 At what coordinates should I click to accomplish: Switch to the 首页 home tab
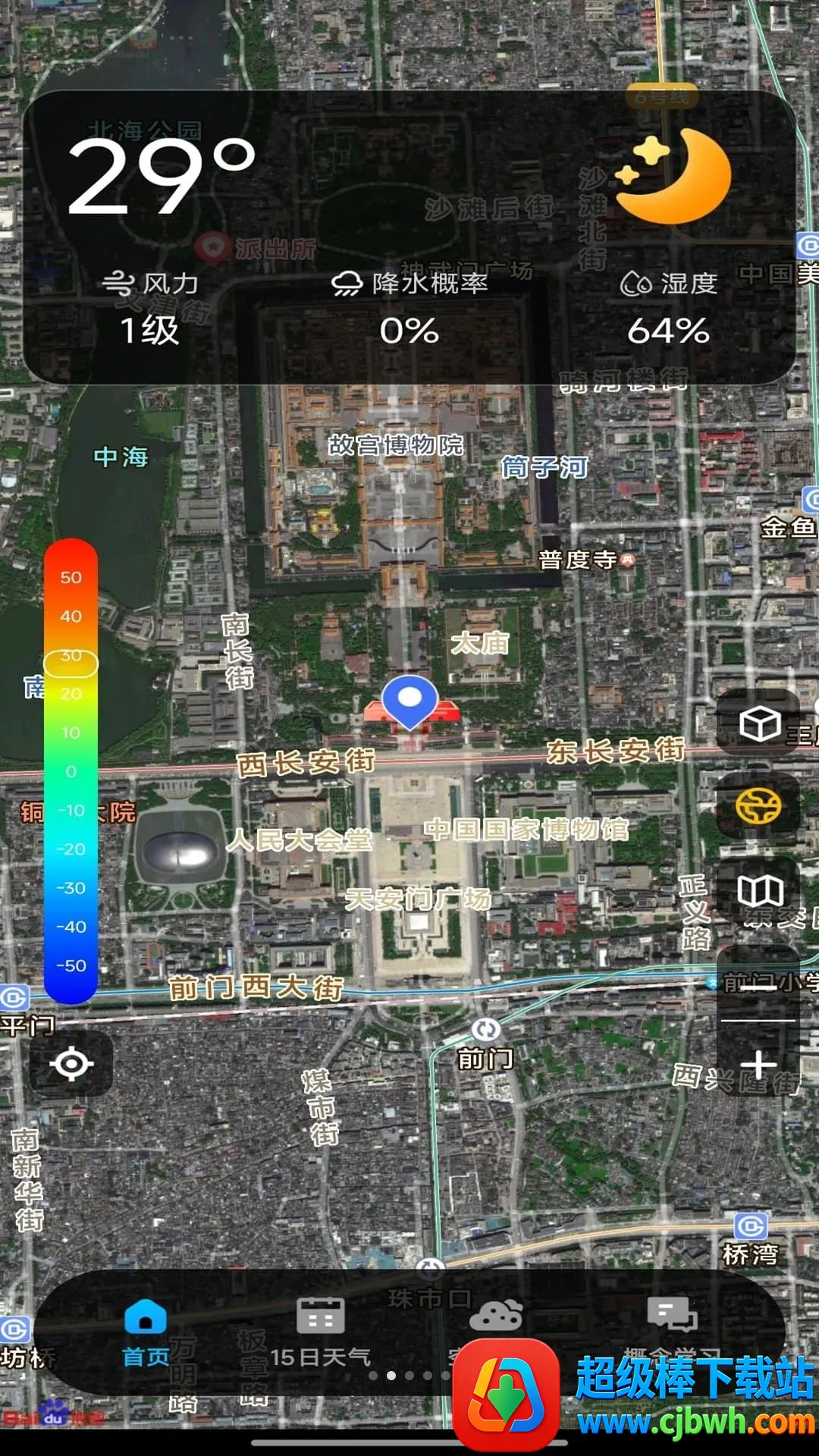pos(146,1332)
